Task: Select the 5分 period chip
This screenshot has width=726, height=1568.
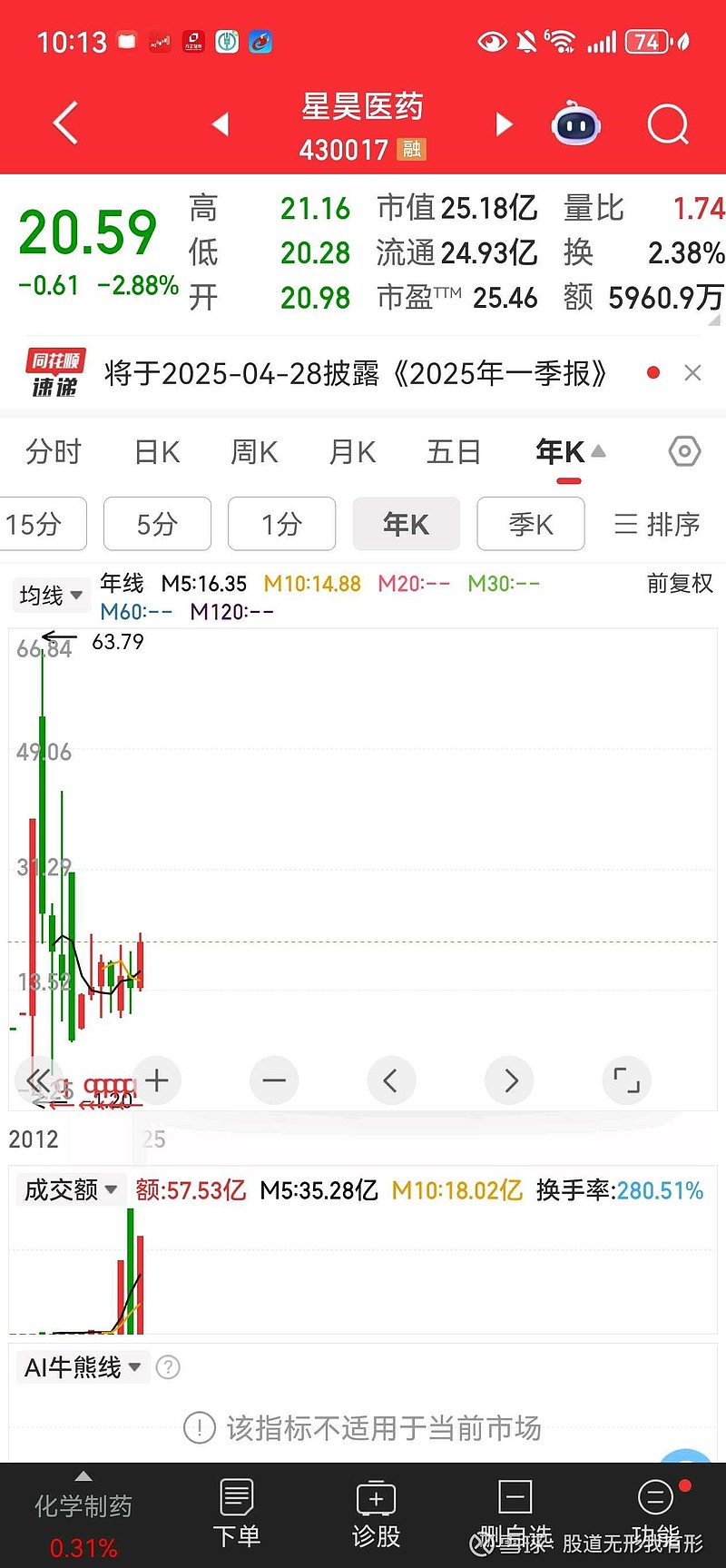Action: 157,524
